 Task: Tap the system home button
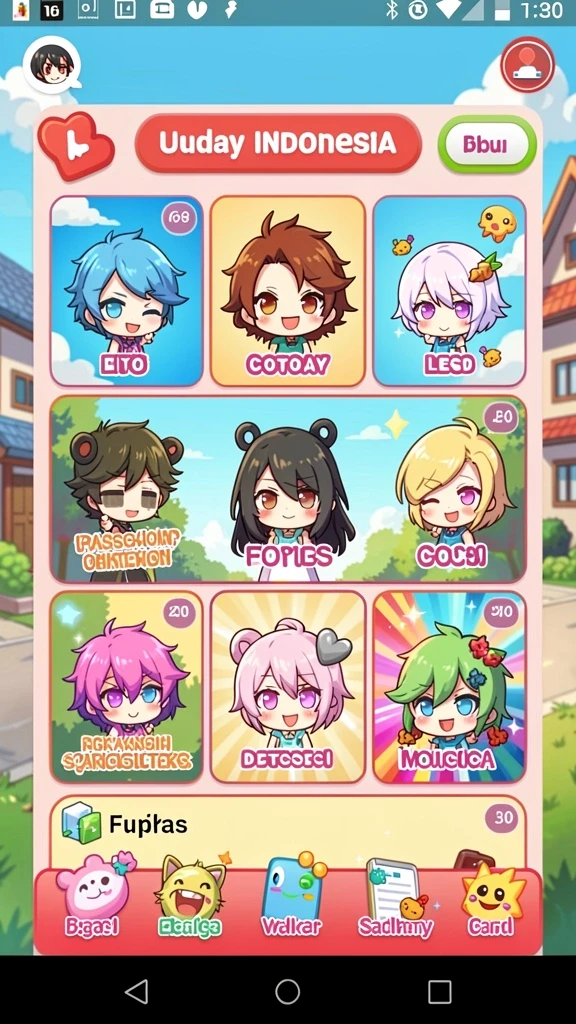coord(287,991)
